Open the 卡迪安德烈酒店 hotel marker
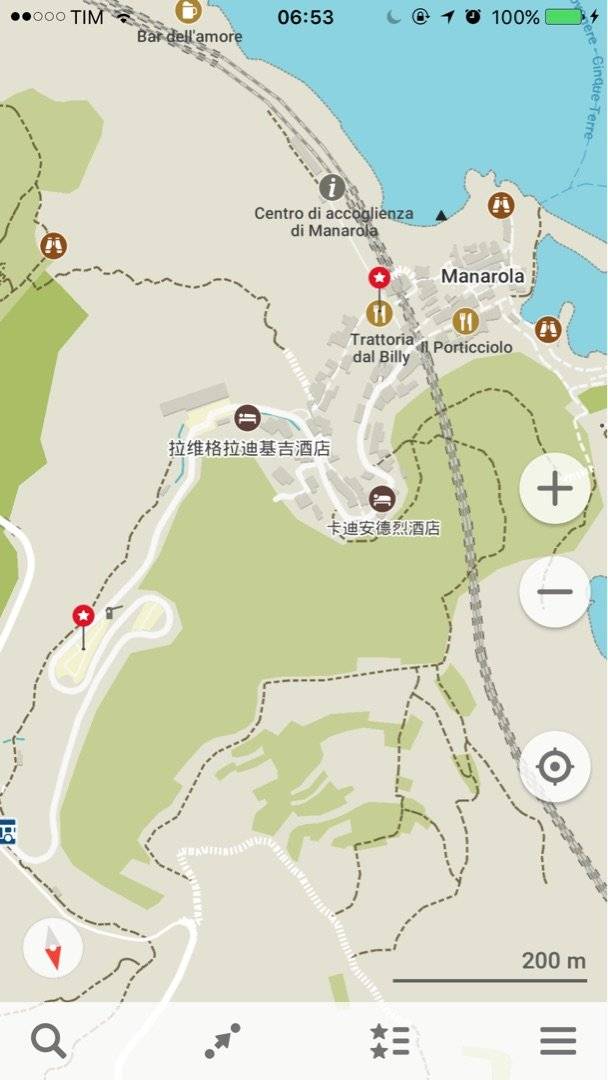 (382, 498)
